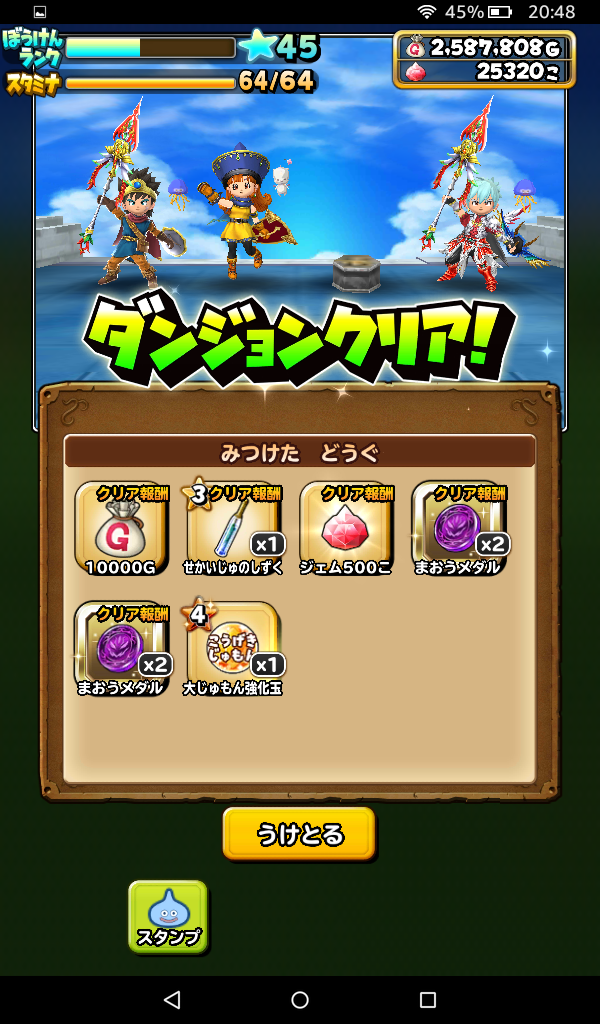
Task: Open the スタンプ stamp button
Action: coord(168,916)
